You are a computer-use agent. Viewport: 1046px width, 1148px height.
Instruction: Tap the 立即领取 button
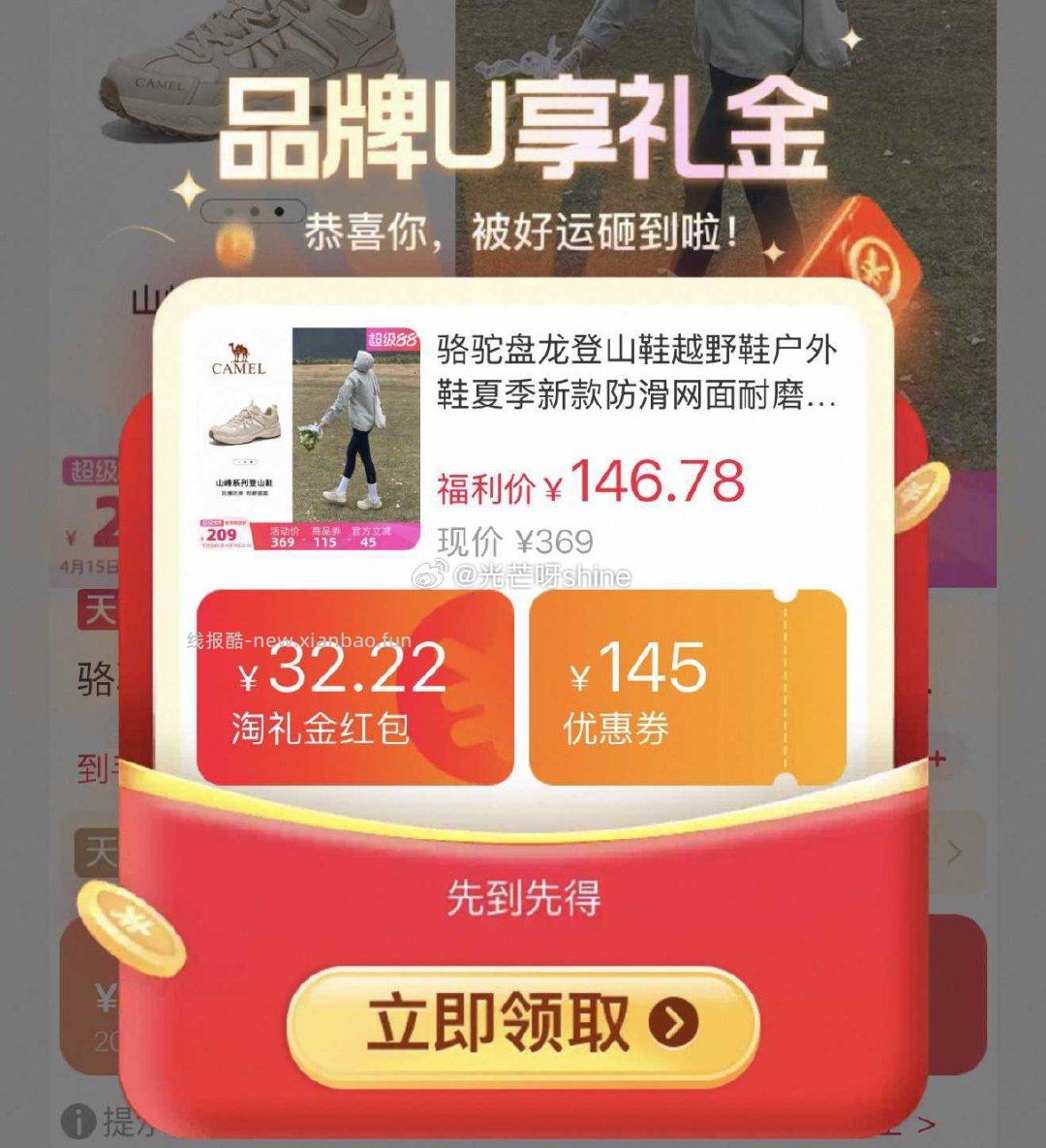522,1021
